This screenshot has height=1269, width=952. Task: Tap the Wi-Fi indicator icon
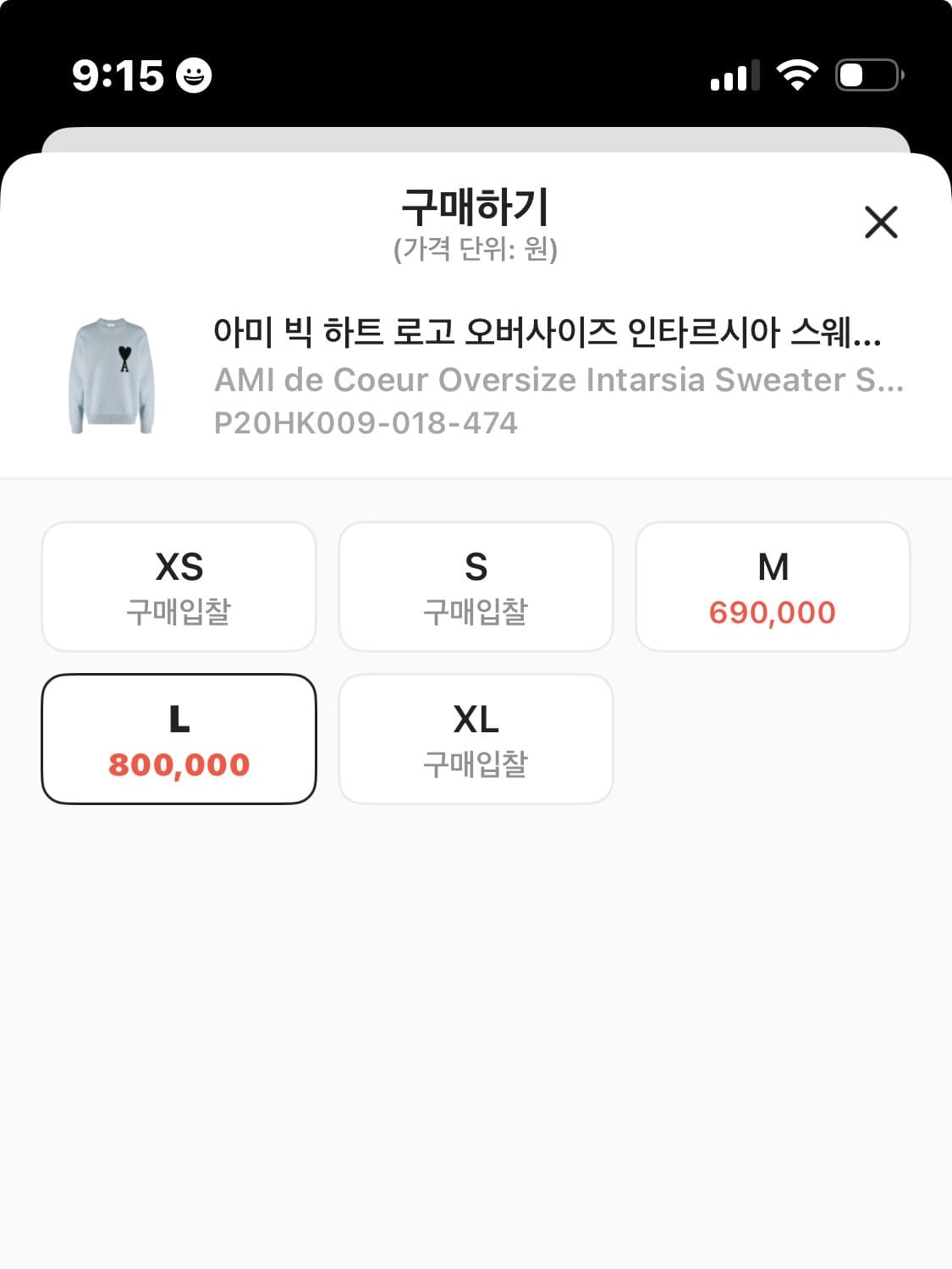click(795, 75)
